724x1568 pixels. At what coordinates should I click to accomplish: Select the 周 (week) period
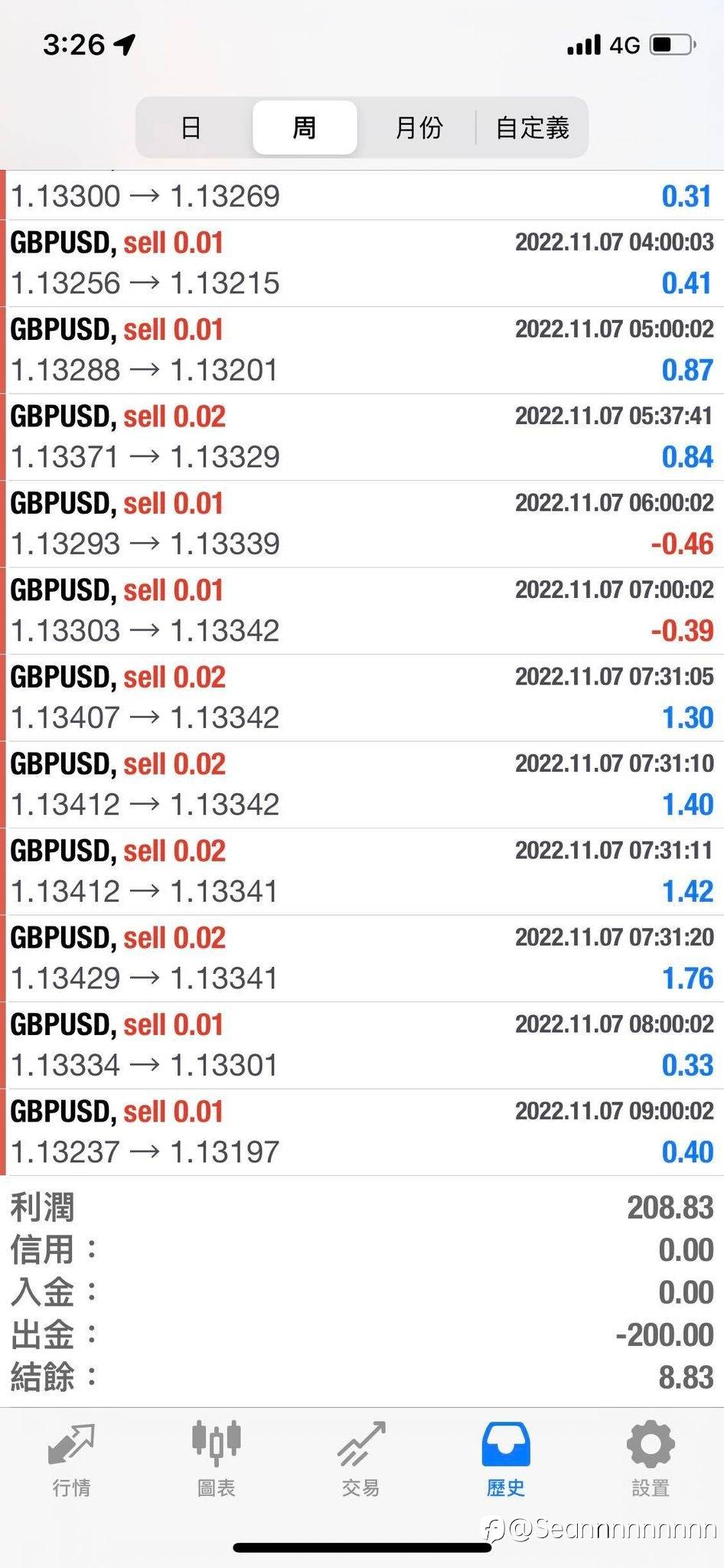[x=305, y=127]
